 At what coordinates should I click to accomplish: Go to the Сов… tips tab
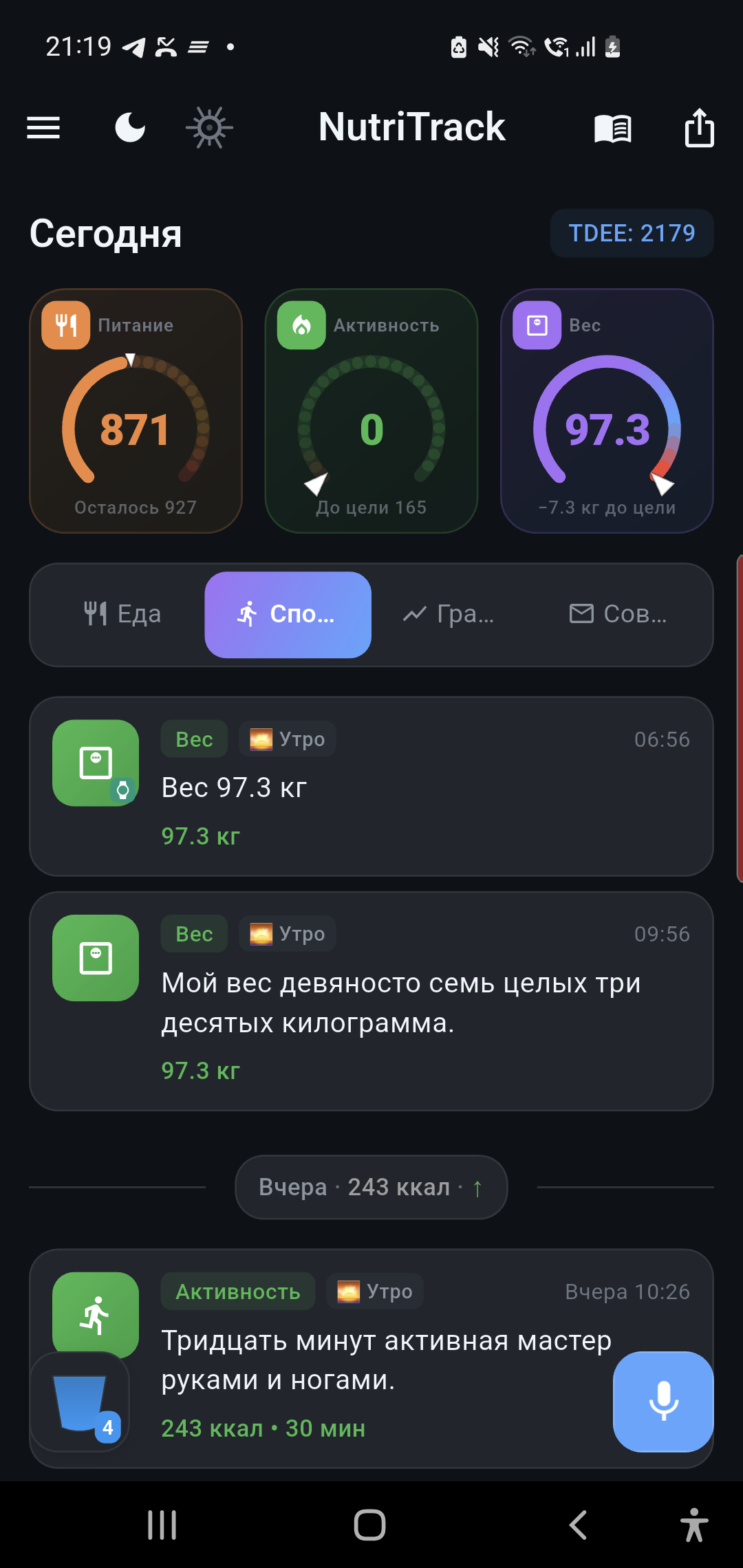pyautogui.click(x=618, y=614)
